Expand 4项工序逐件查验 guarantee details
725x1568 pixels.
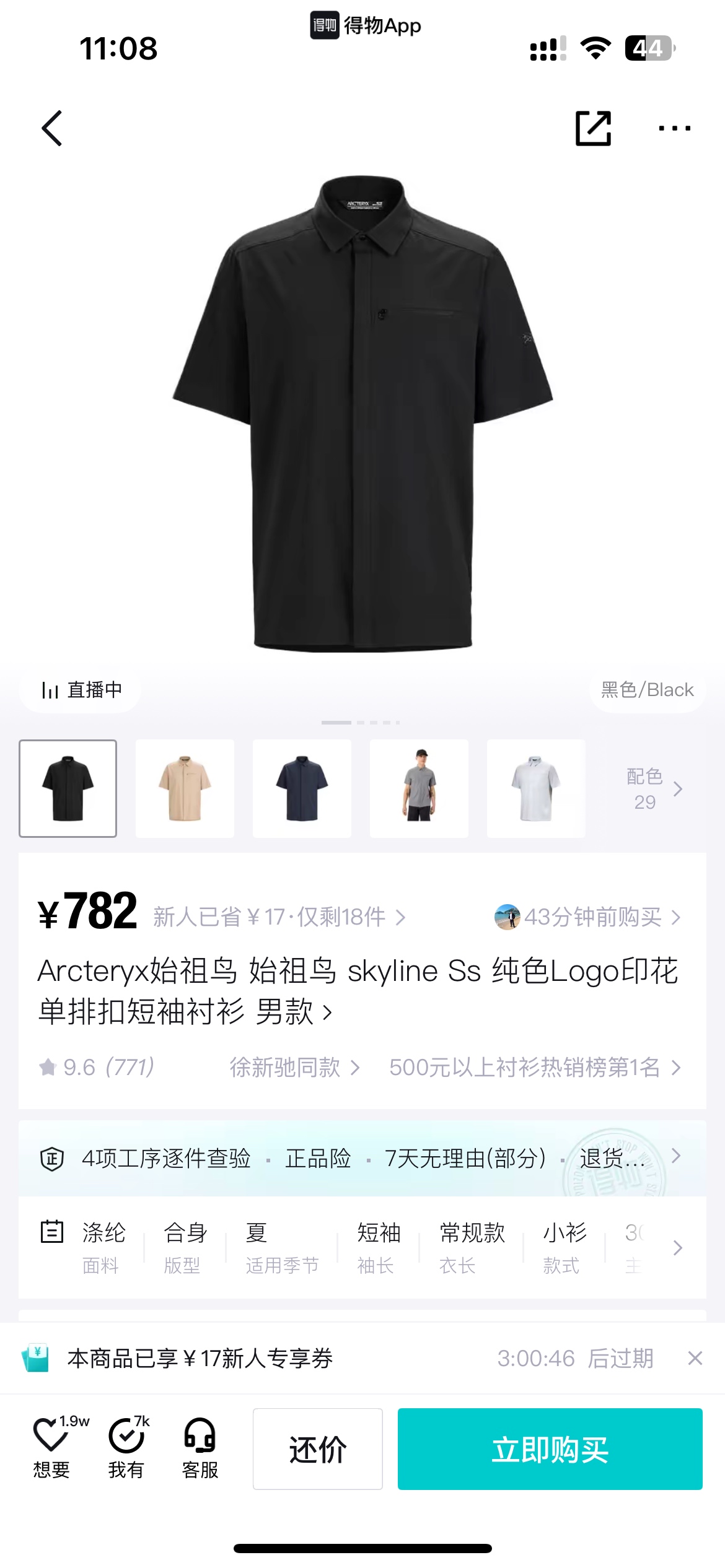(362, 1157)
